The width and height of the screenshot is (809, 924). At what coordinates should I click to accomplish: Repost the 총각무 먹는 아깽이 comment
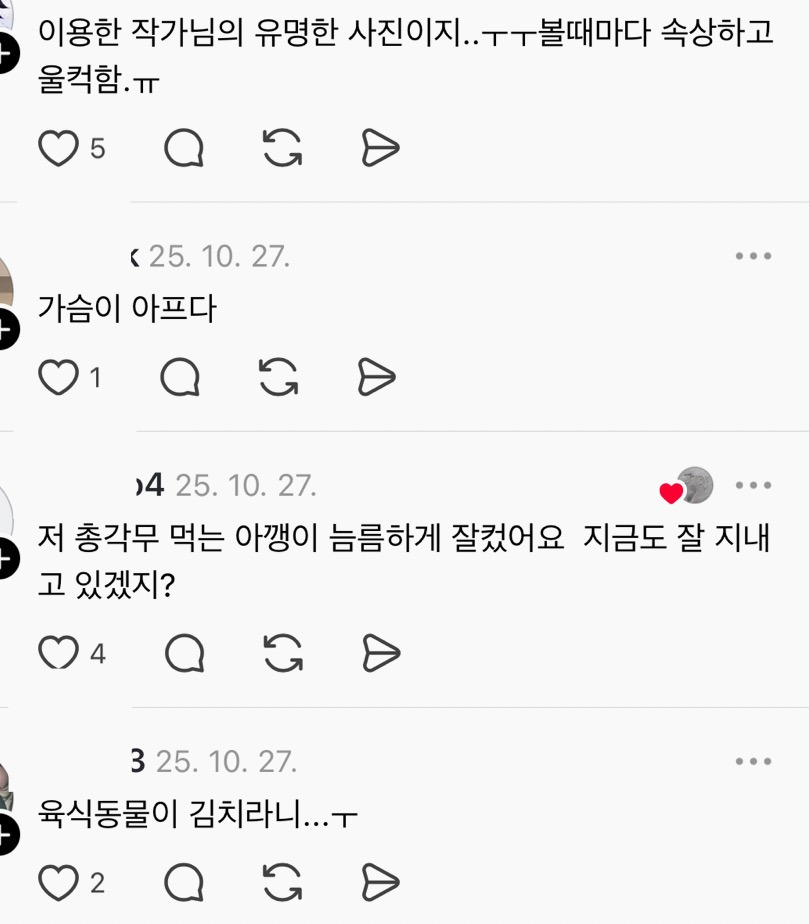pyautogui.click(x=282, y=654)
